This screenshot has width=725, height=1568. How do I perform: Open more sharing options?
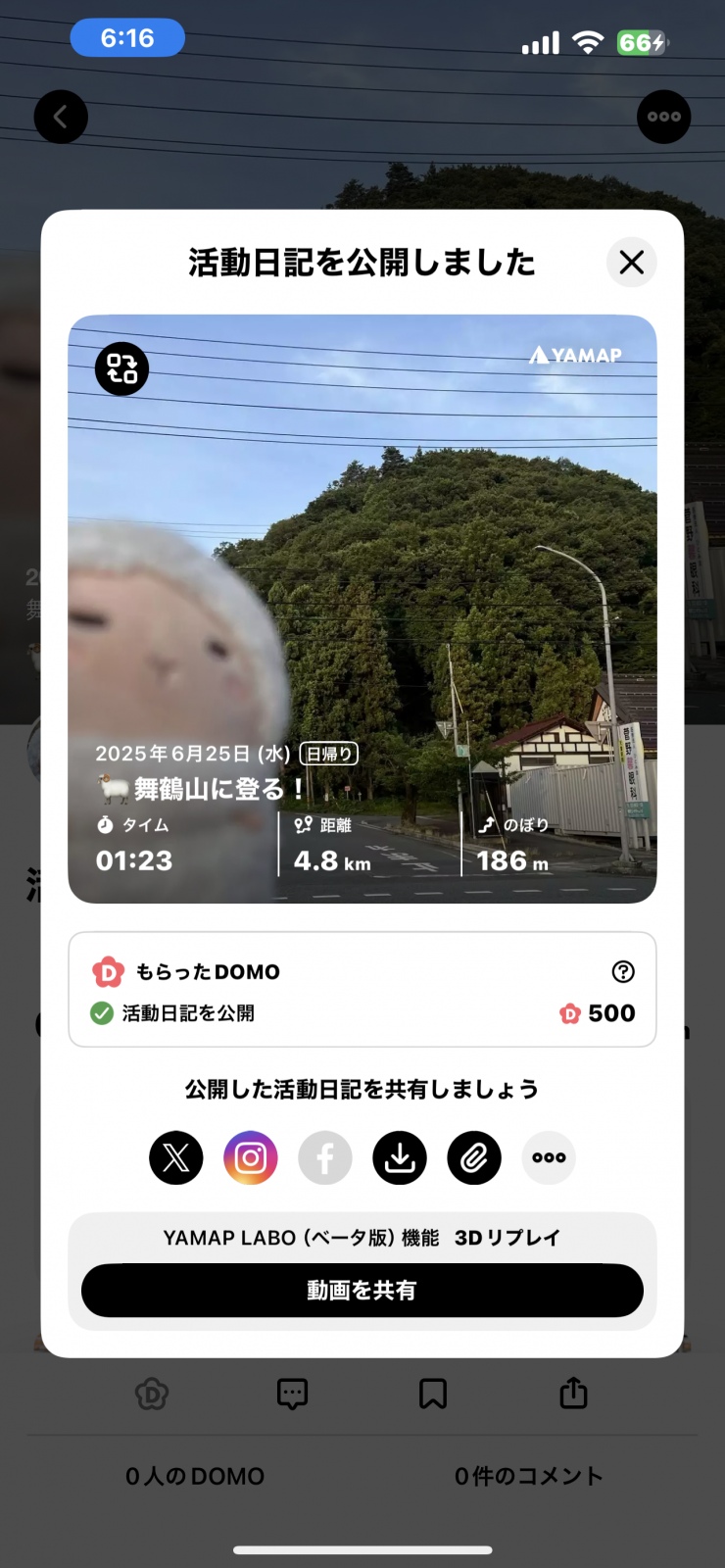[549, 1157]
